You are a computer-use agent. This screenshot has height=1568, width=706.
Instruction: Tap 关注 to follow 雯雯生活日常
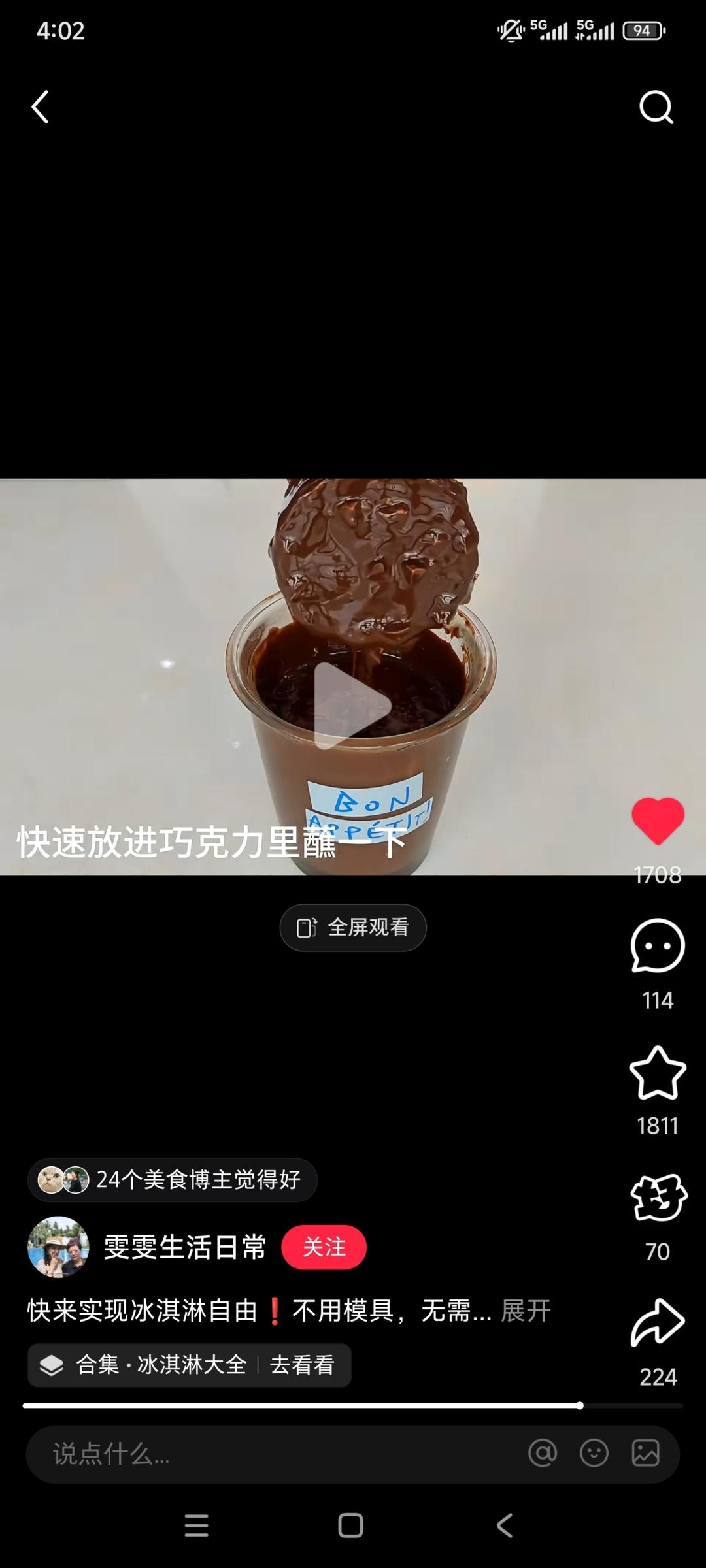coord(325,1247)
